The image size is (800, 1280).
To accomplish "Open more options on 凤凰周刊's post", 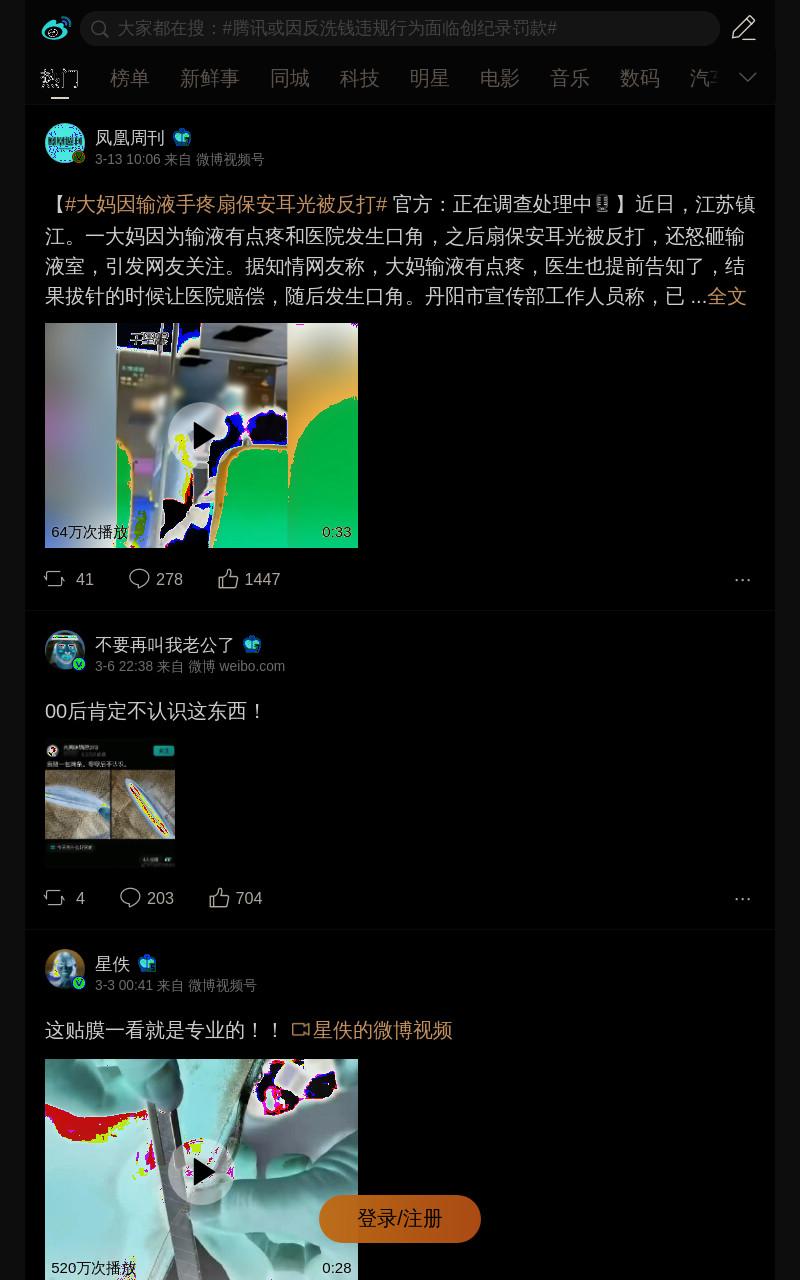I will 742,579.
